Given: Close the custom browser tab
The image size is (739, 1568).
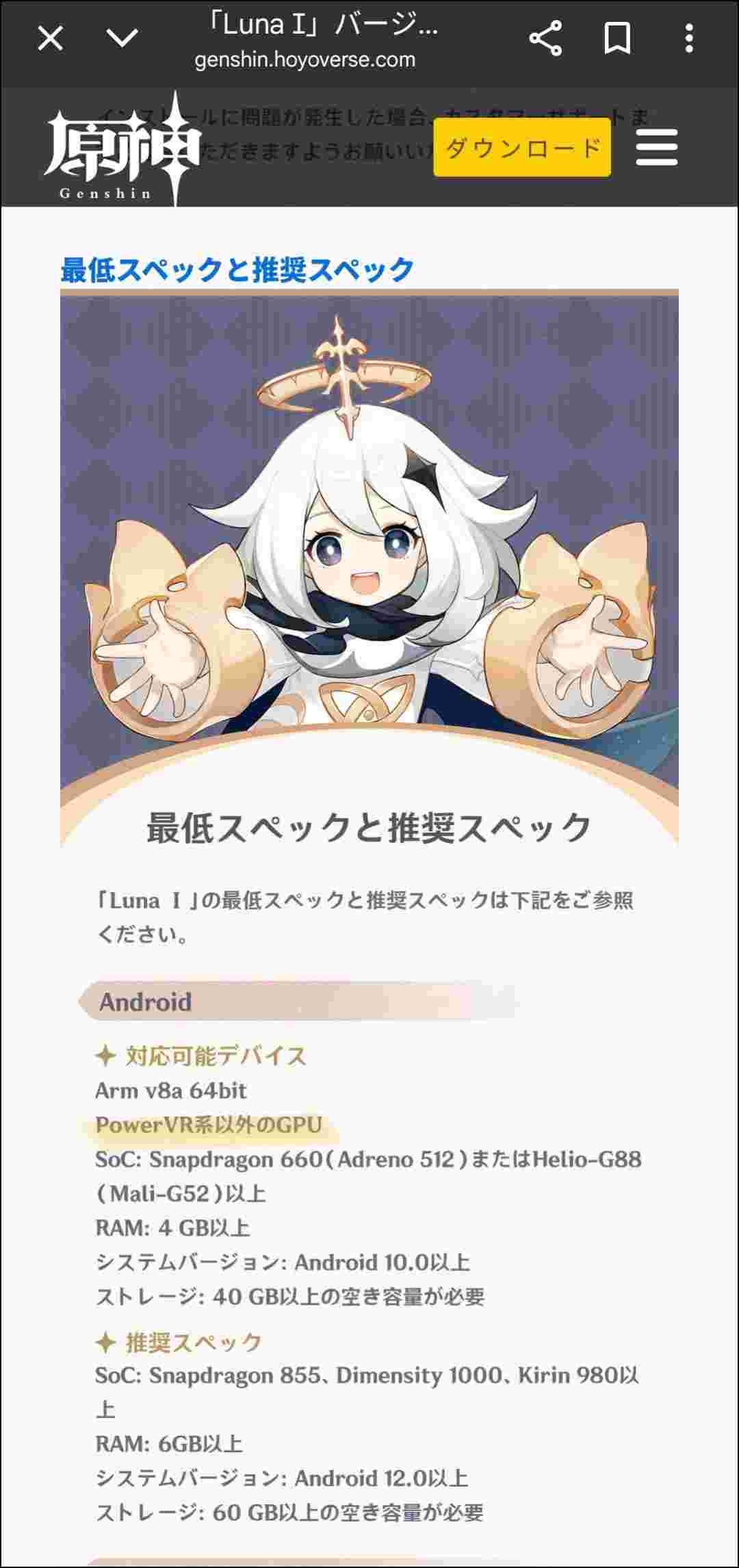Looking at the screenshot, I should point(51,39).
